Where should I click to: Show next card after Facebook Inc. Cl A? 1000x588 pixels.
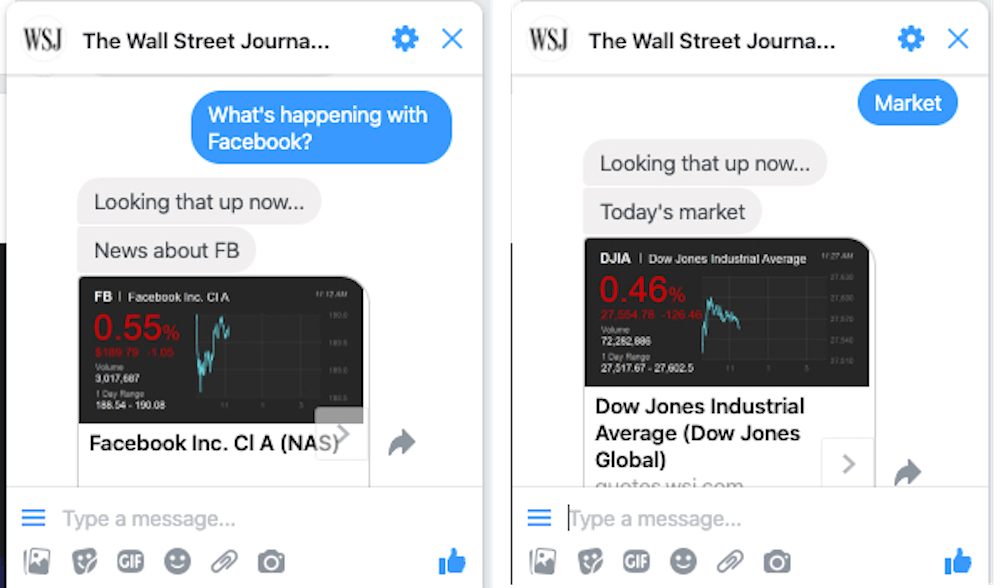[341, 434]
